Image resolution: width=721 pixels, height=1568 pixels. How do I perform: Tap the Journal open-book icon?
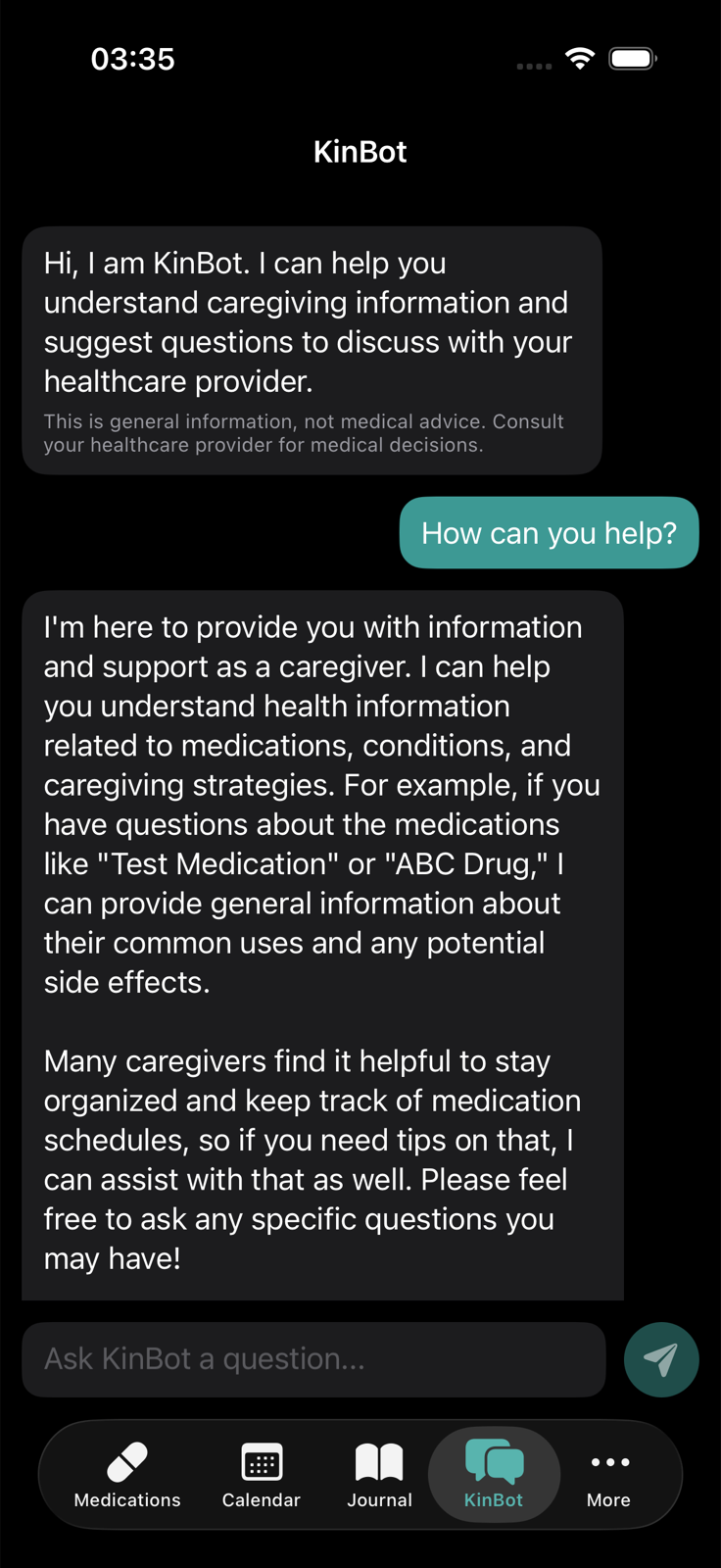click(379, 1460)
